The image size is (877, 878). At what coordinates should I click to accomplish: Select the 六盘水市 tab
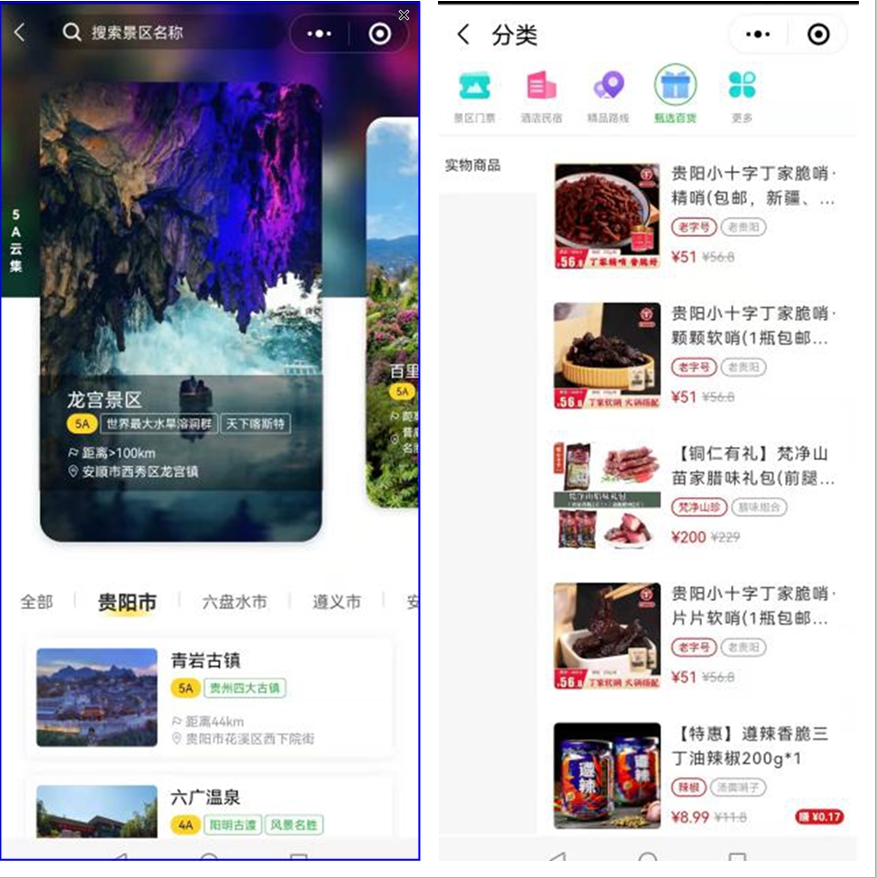(234, 602)
